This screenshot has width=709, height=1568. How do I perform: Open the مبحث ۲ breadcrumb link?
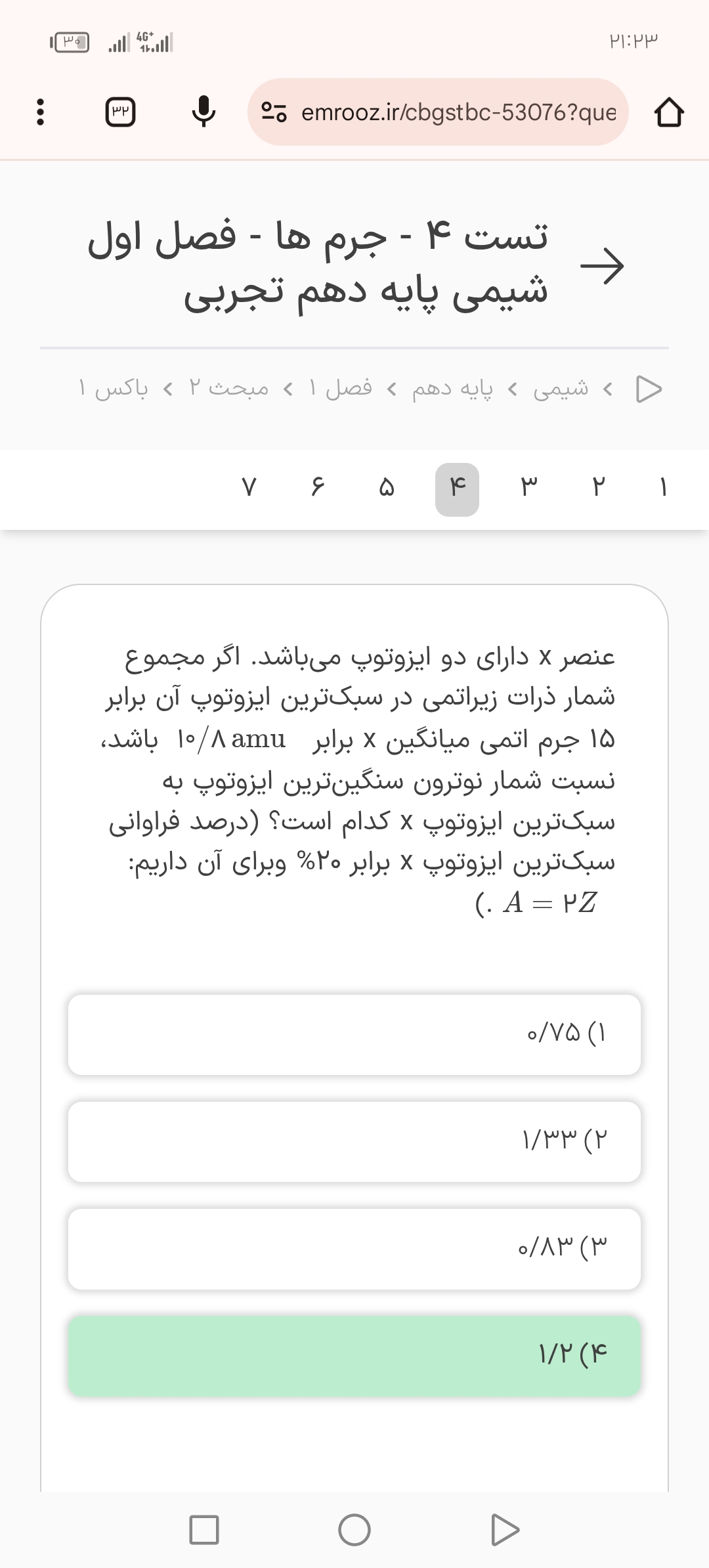coord(228,389)
